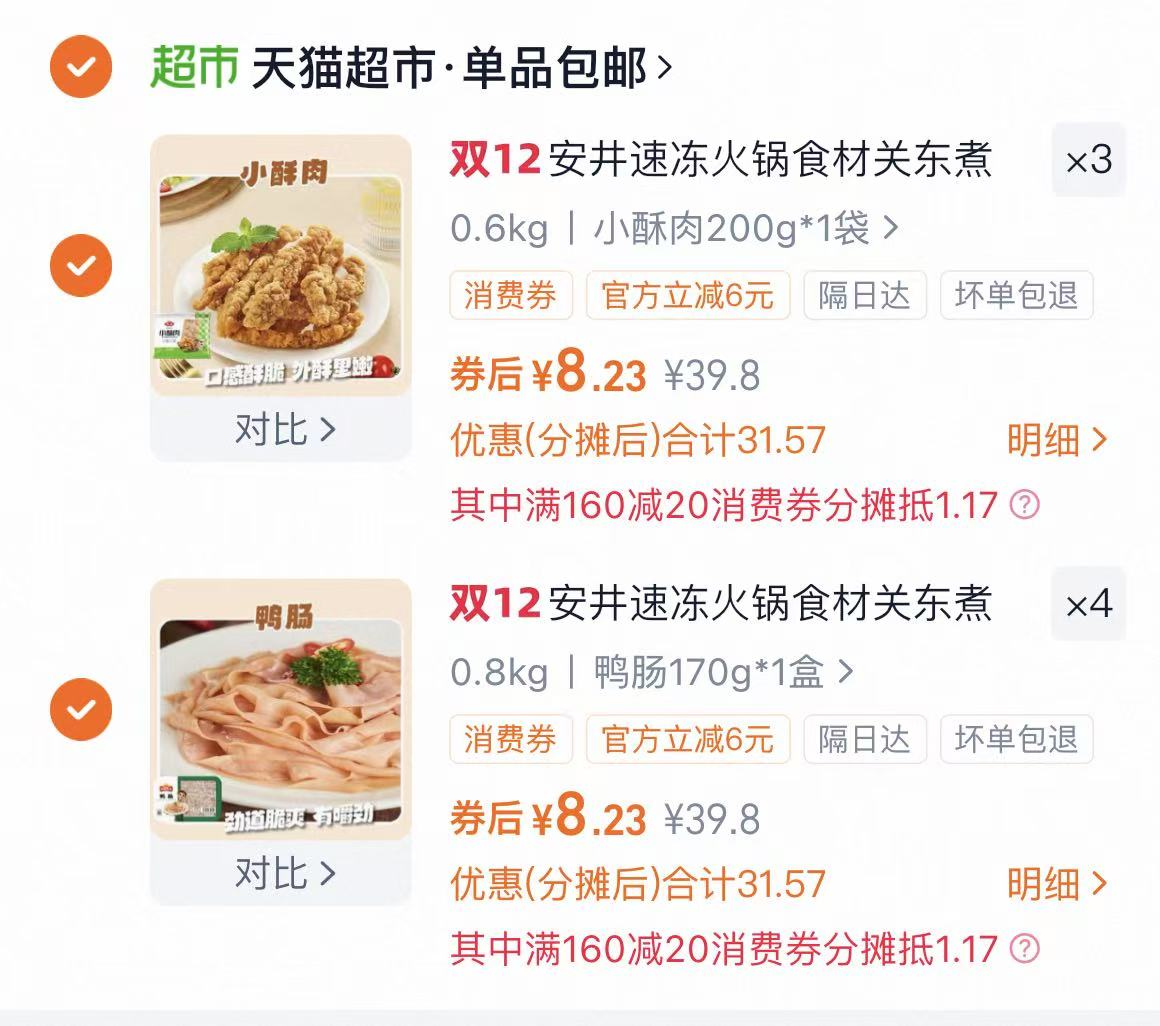
Task: Edit the ×3 quantity for 小酥肉
Action: (1088, 160)
